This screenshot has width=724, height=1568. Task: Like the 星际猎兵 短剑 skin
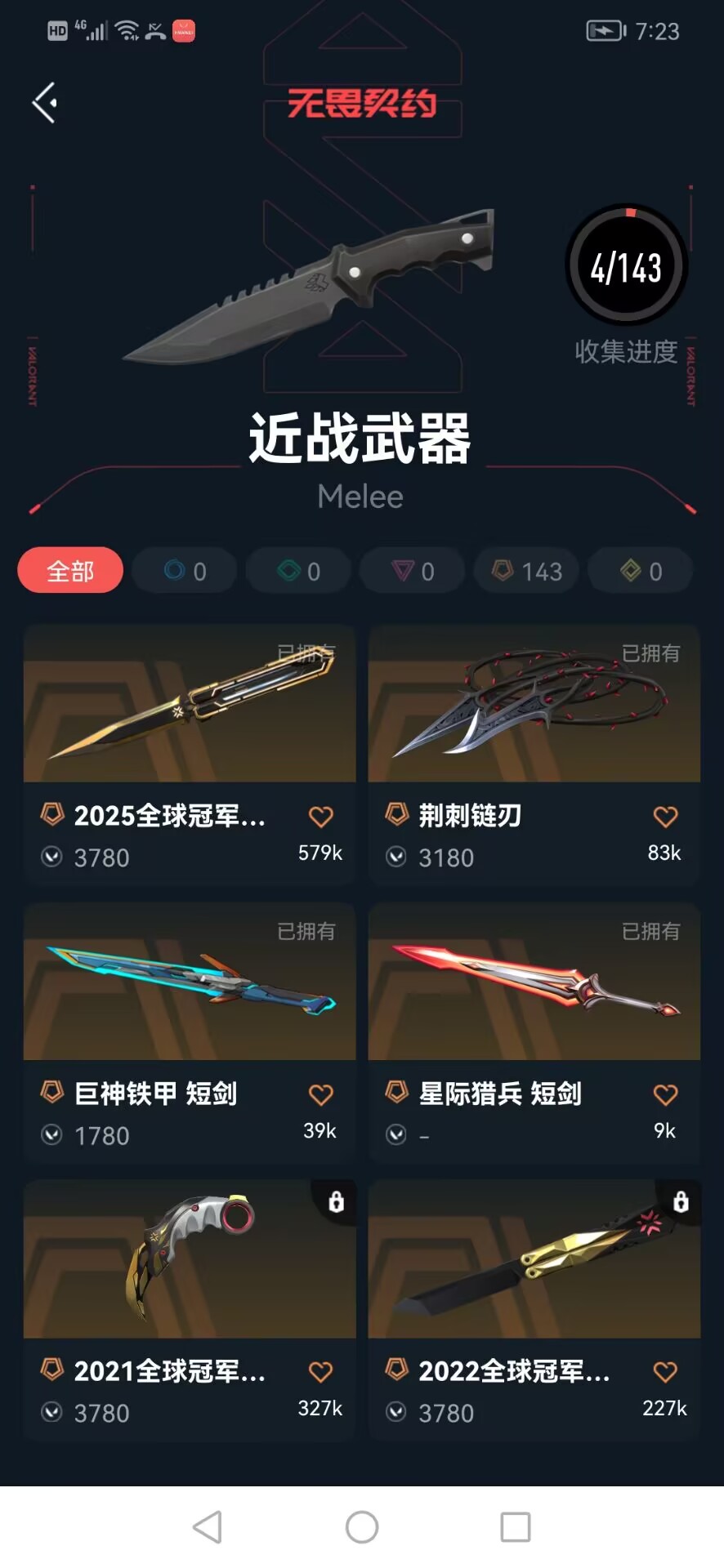click(665, 1094)
